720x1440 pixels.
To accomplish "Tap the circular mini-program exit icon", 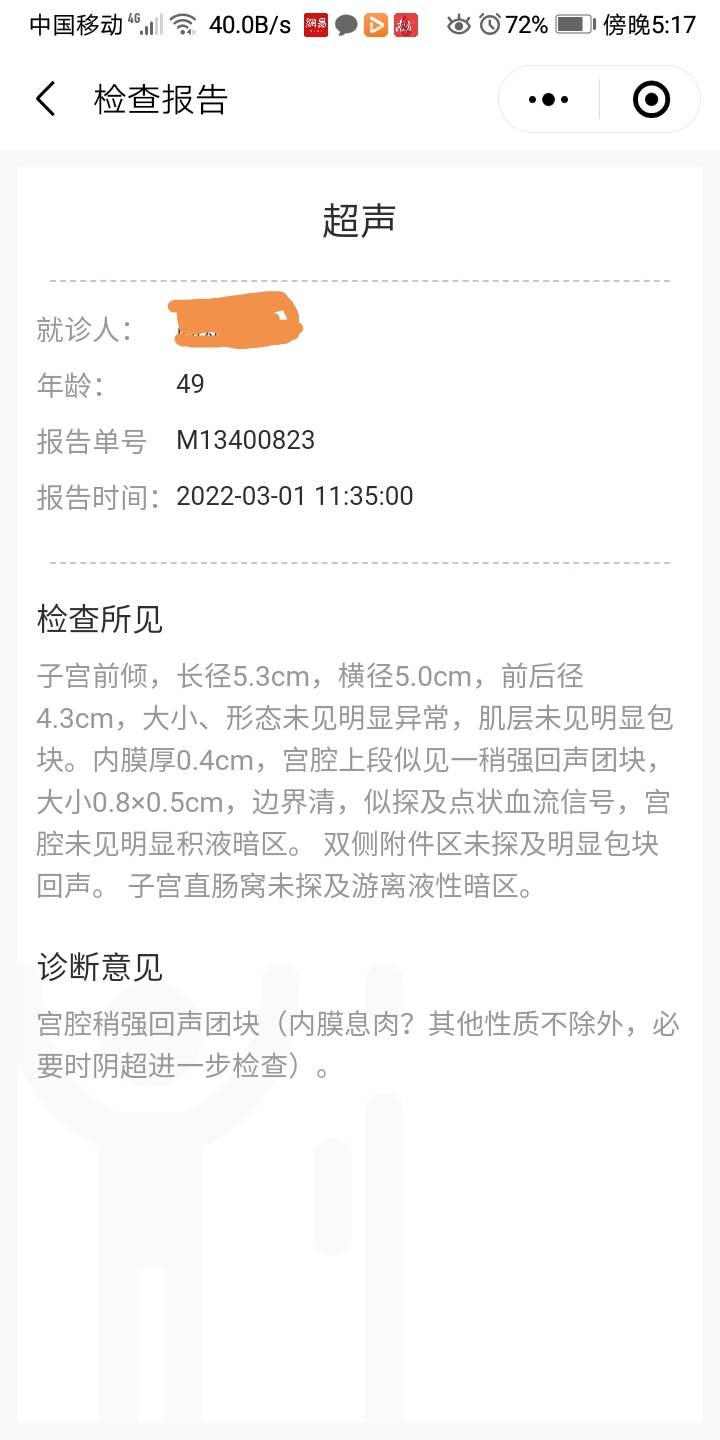I will [x=649, y=99].
